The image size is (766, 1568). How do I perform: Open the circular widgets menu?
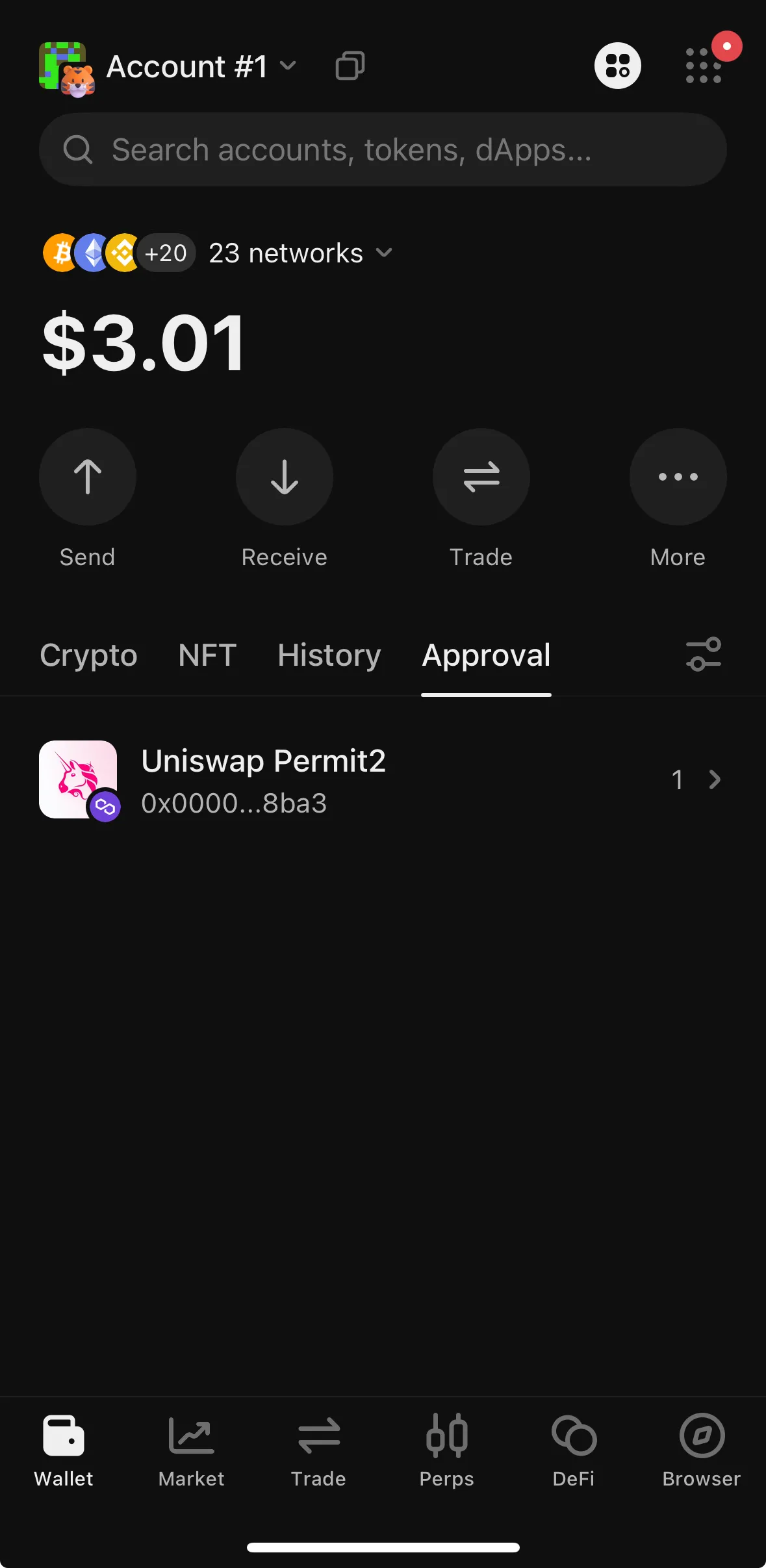pyautogui.click(x=617, y=66)
